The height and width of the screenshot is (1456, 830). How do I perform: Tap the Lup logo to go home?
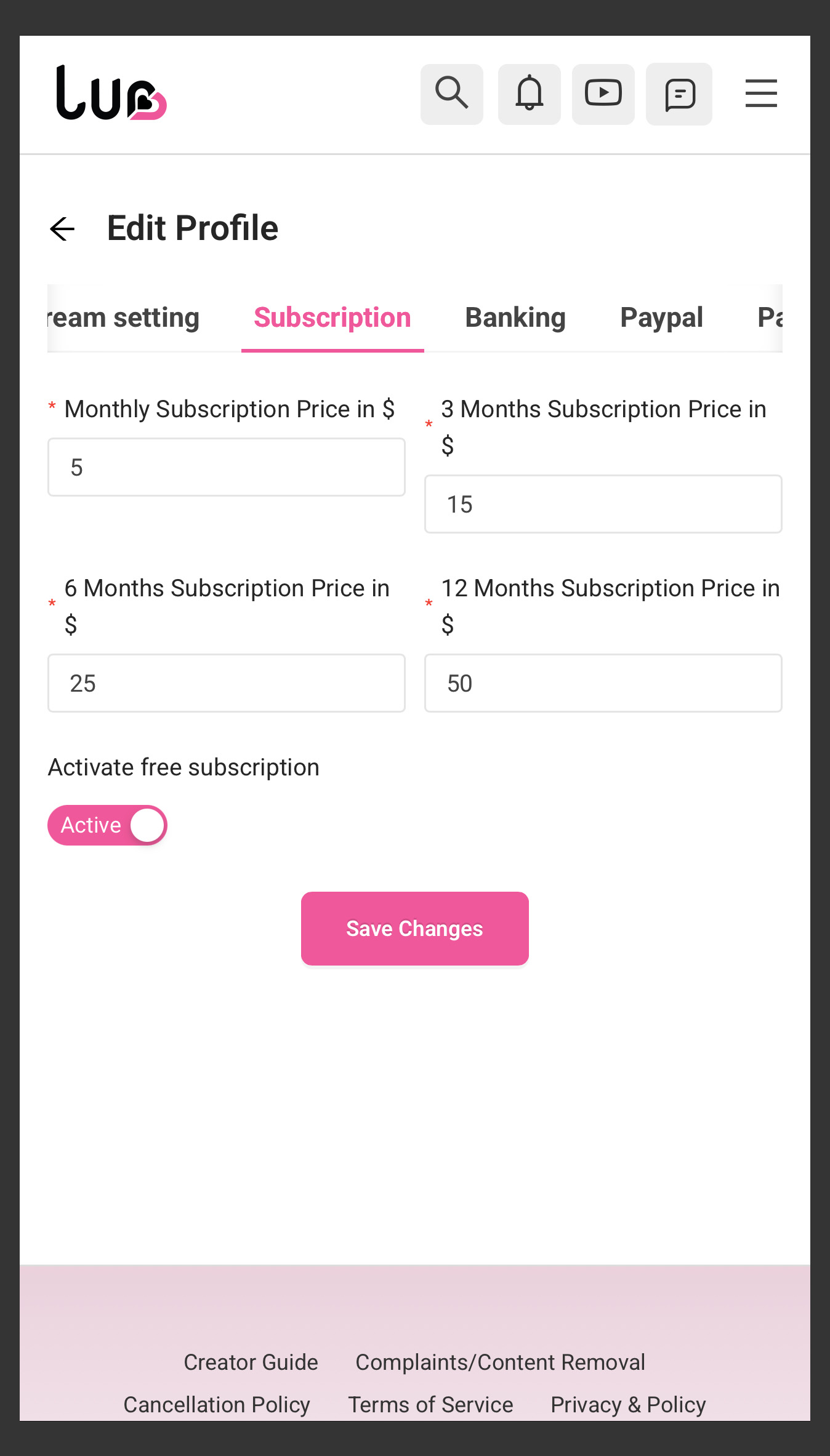[x=111, y=93]
